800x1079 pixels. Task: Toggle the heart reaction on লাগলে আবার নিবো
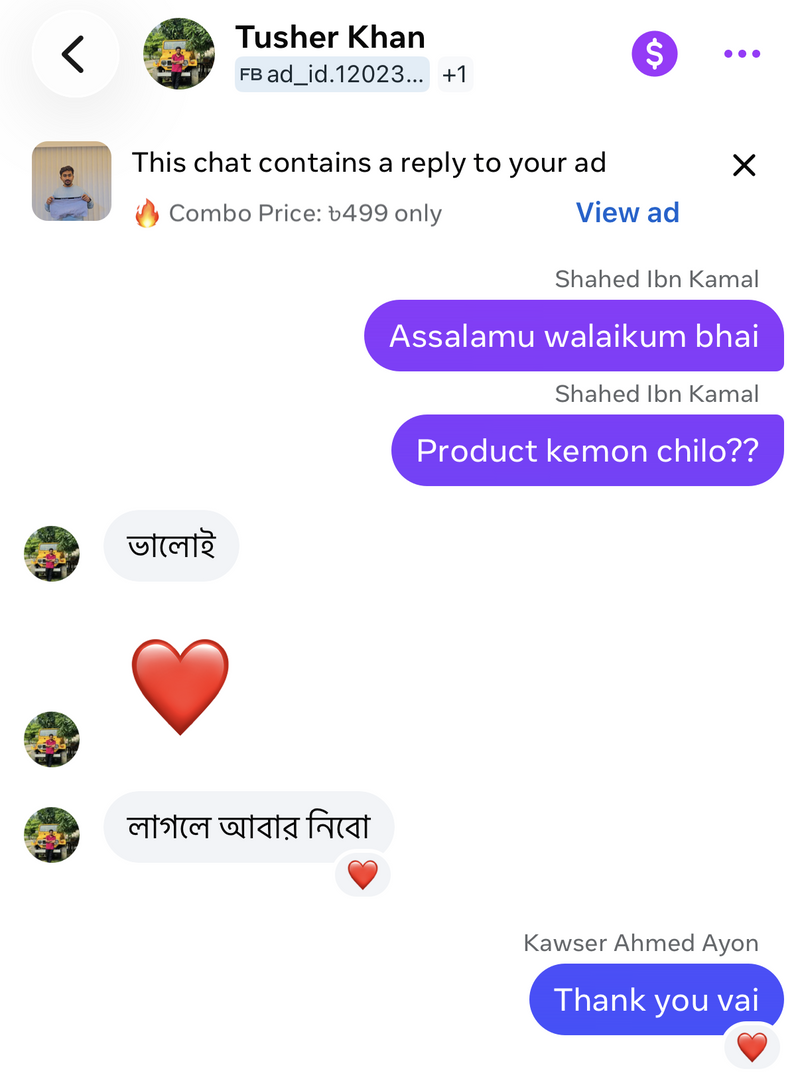[x=362, y=874]
